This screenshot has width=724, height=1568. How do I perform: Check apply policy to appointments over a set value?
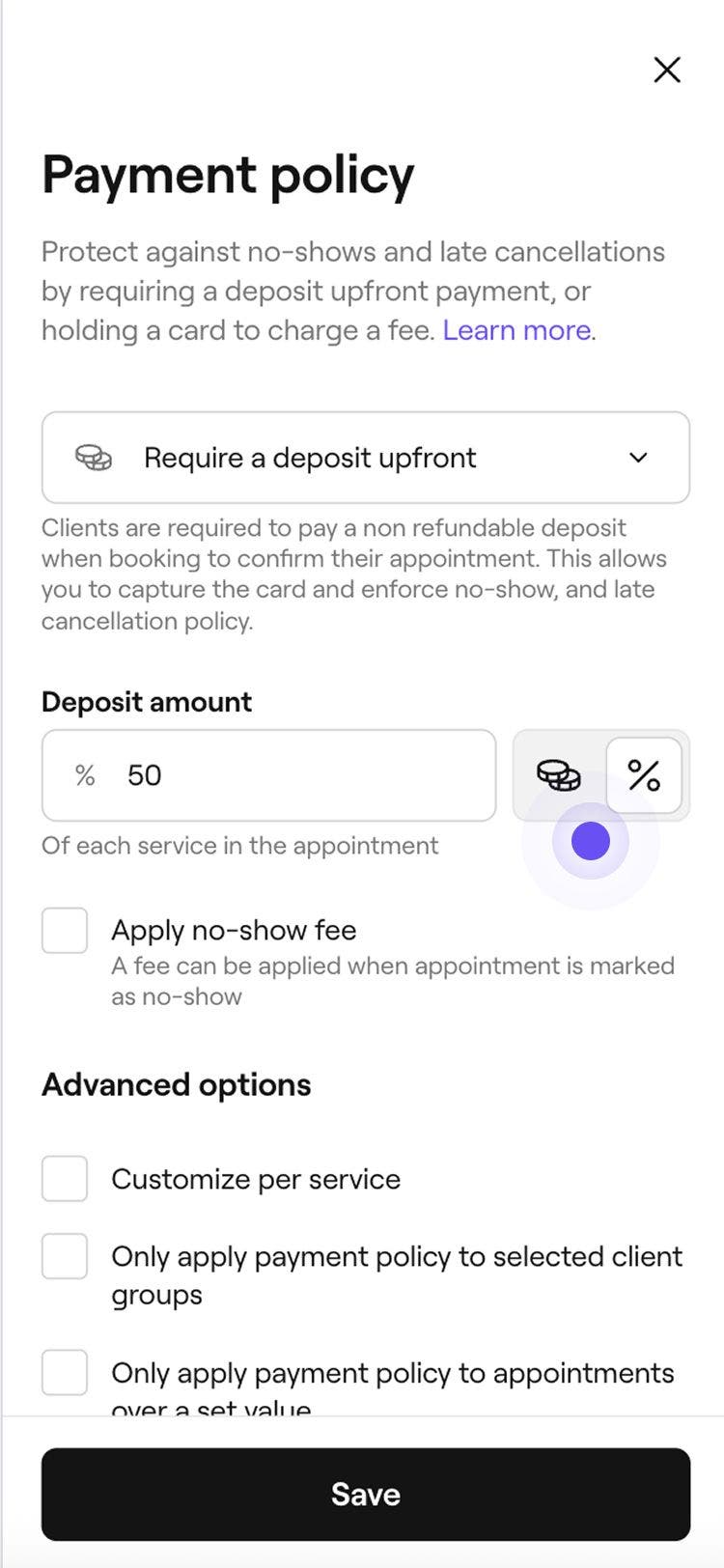64,1372
